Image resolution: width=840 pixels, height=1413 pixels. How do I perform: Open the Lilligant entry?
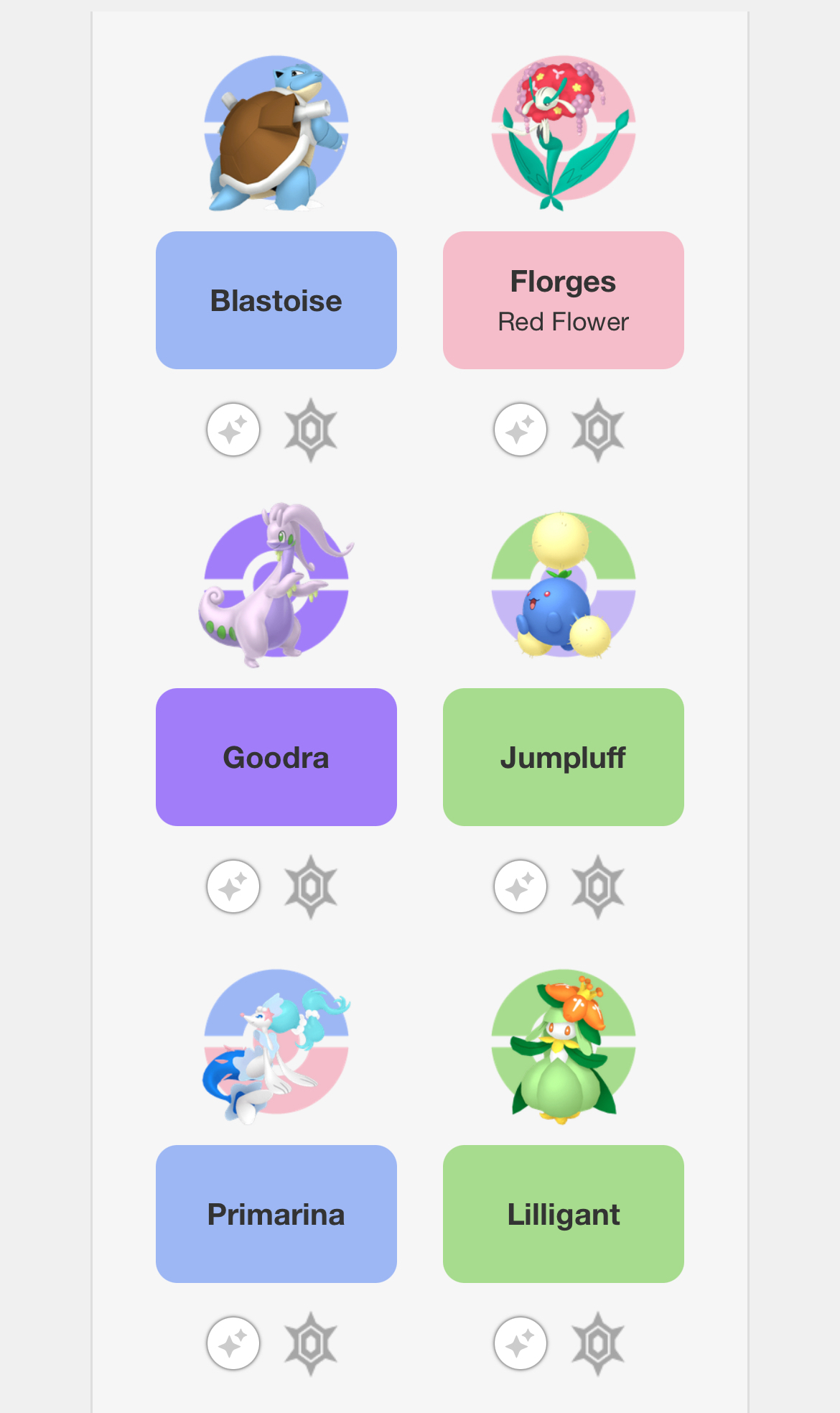(x=563, y=1214)
